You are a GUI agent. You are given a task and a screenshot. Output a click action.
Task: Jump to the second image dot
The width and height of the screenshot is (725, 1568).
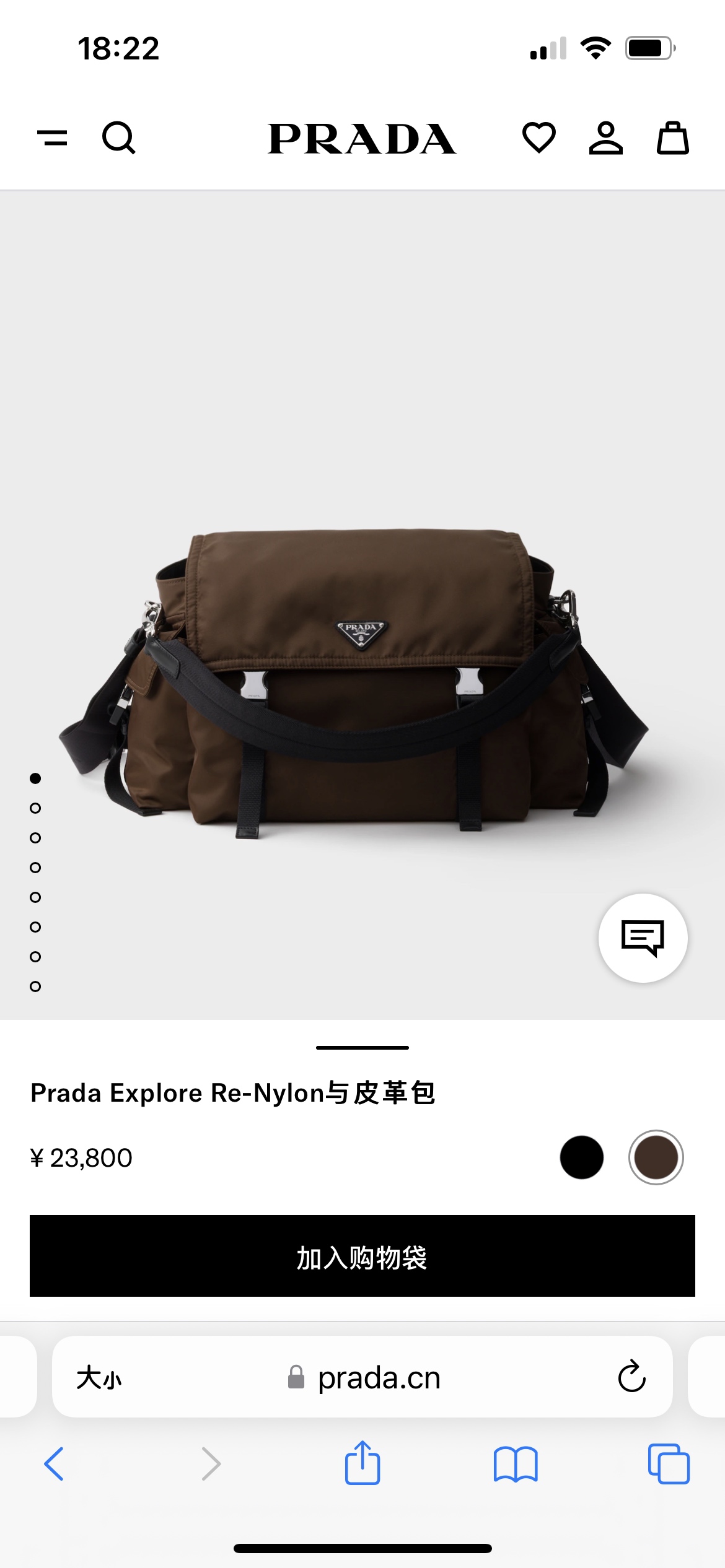(x=35, y=808)
